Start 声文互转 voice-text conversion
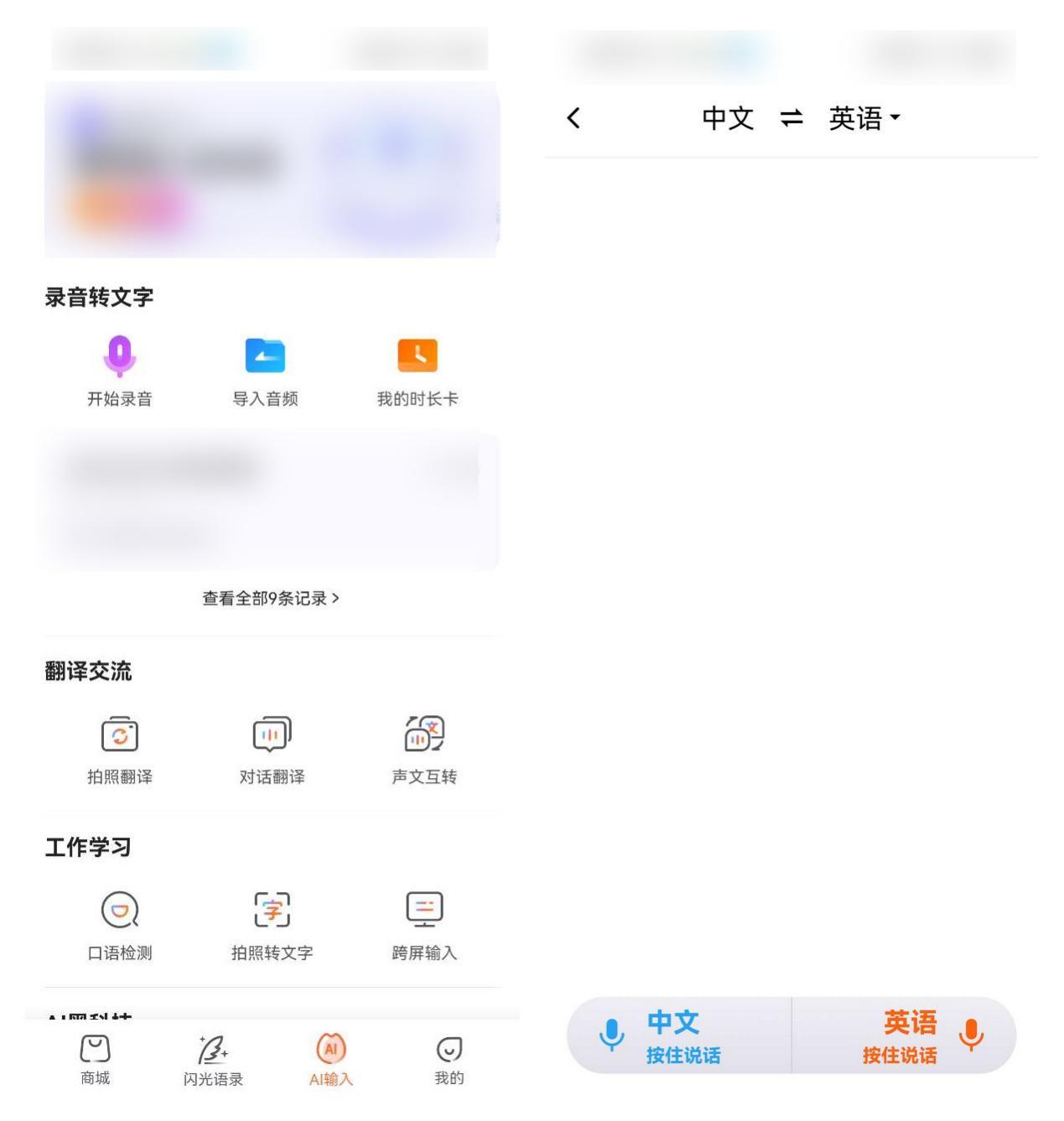1064x1121 pixels. 423,734
